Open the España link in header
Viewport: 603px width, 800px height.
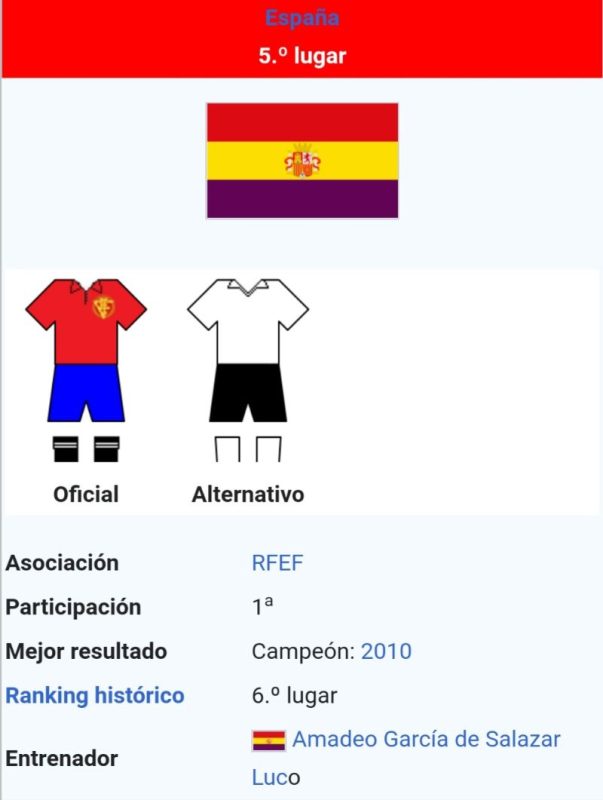302,17
